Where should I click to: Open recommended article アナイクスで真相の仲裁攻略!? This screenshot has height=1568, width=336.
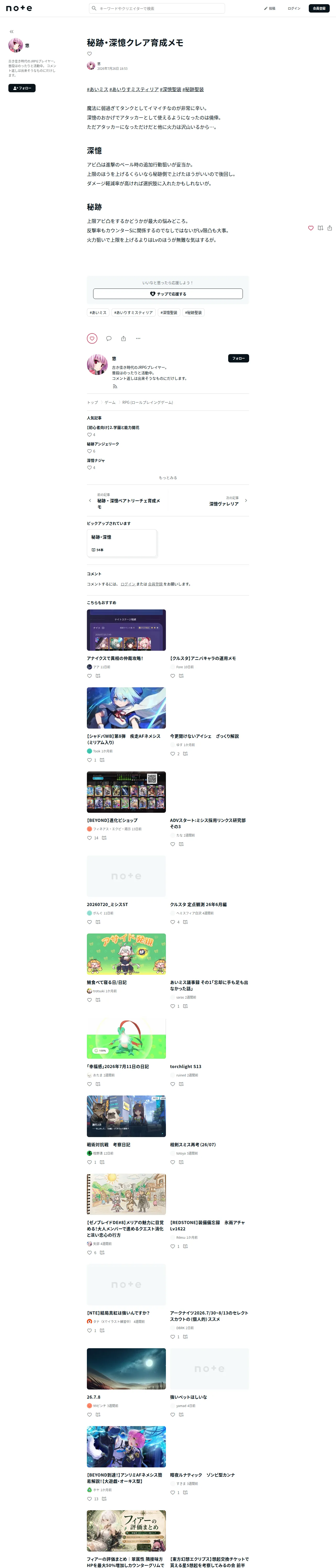pos(115,658)
